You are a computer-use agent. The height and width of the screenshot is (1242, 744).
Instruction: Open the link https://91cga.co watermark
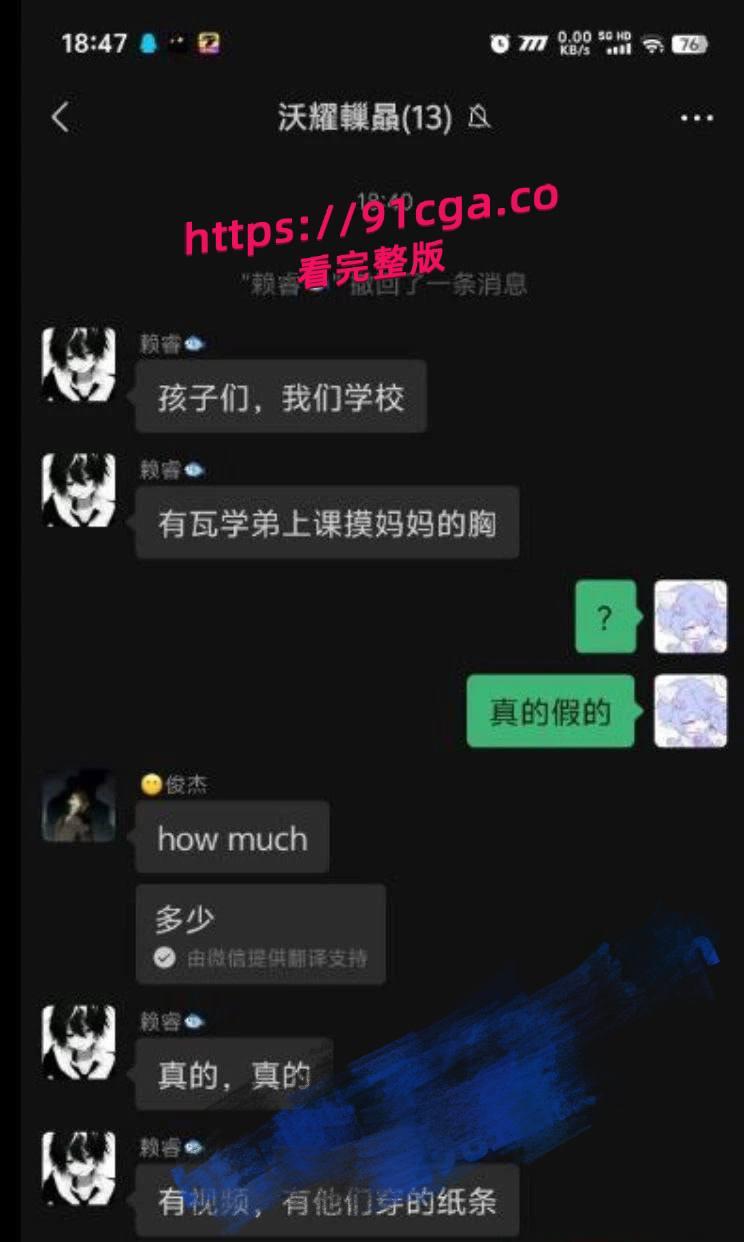370,226
